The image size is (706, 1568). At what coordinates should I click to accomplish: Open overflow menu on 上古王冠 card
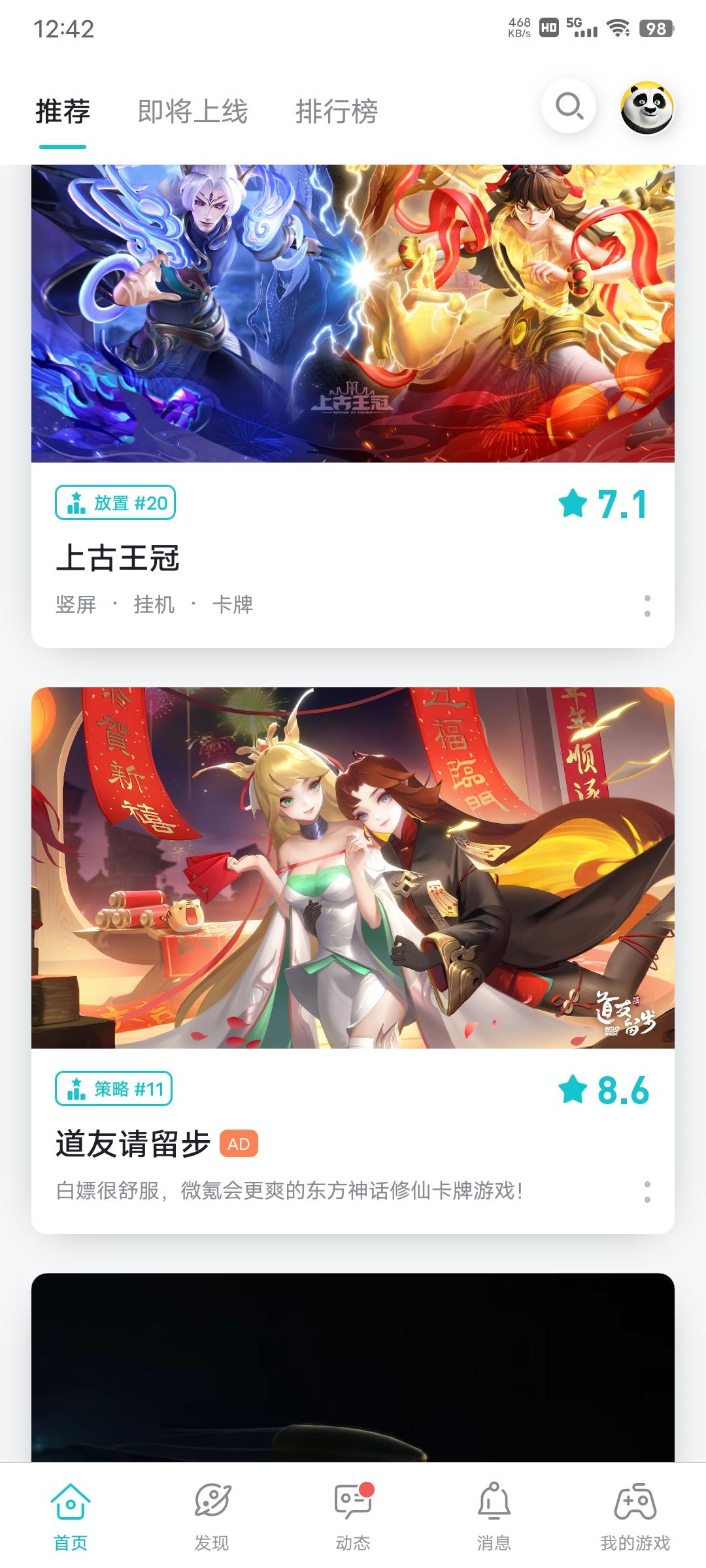pos(646,608)
